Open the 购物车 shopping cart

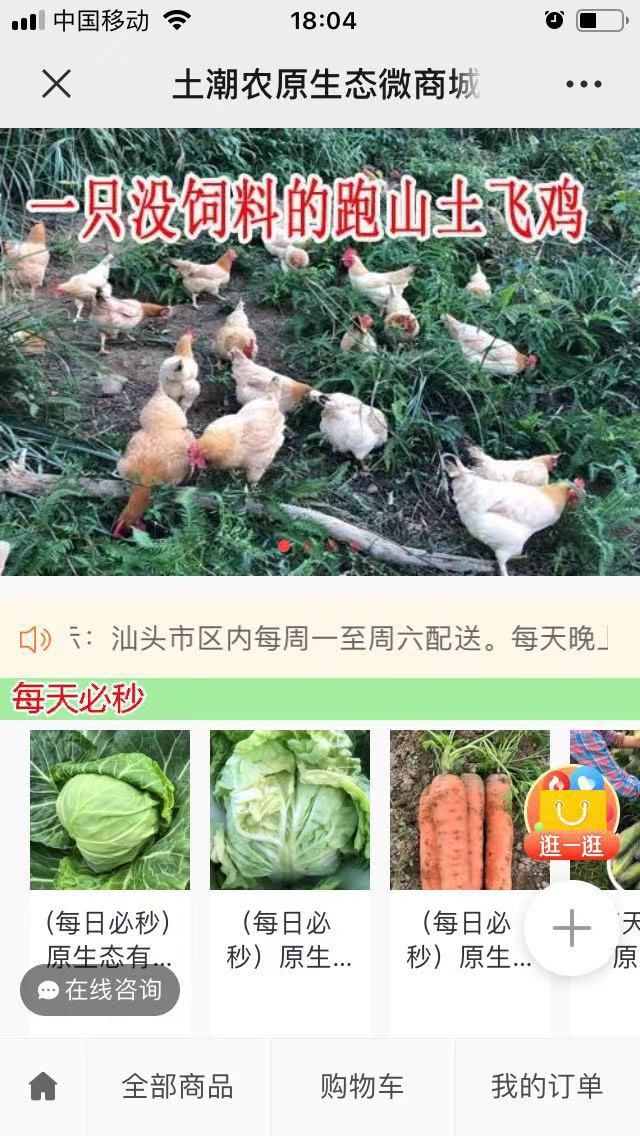362,1086
